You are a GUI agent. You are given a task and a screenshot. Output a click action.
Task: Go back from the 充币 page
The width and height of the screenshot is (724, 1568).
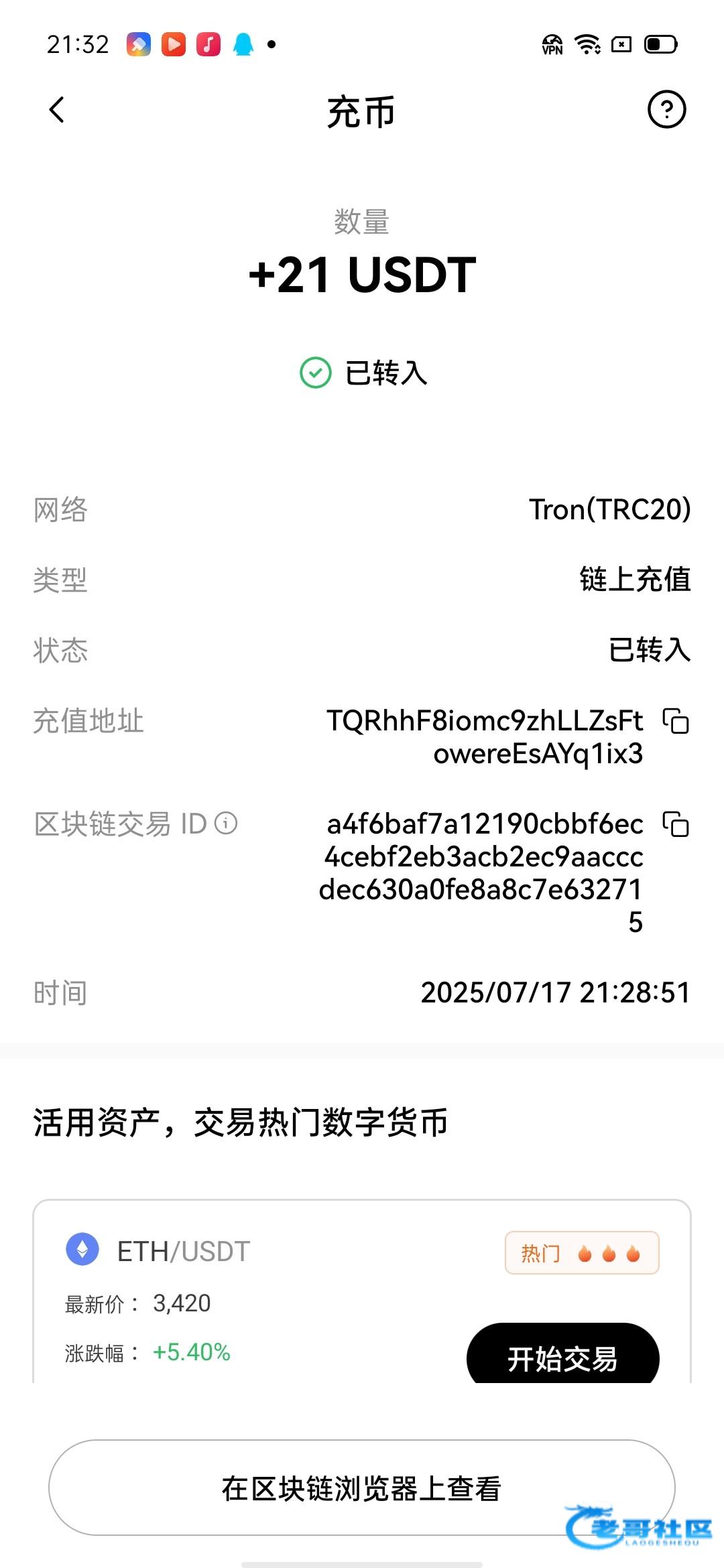tap(57, 110)
